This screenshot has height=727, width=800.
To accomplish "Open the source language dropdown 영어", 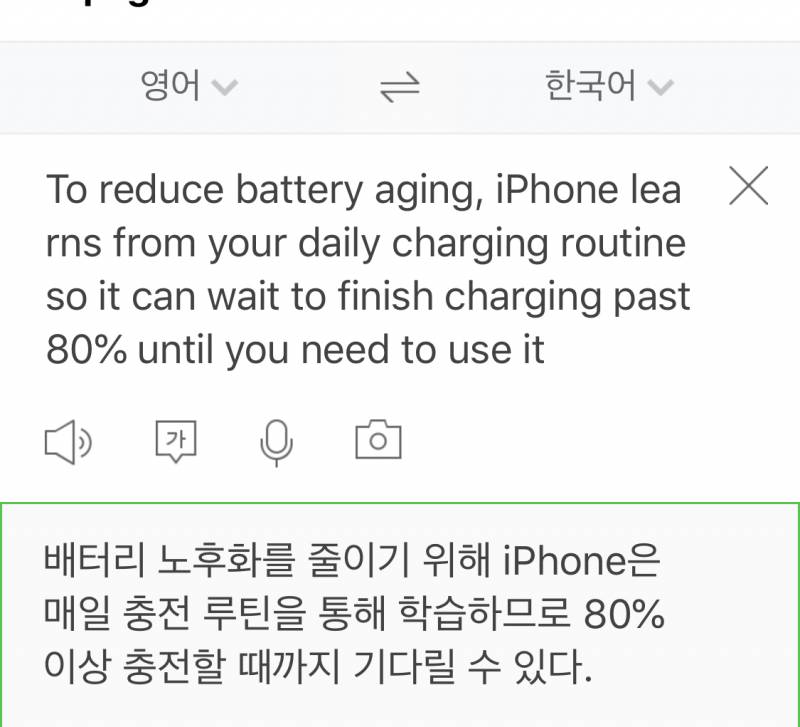I will point(190,87).
